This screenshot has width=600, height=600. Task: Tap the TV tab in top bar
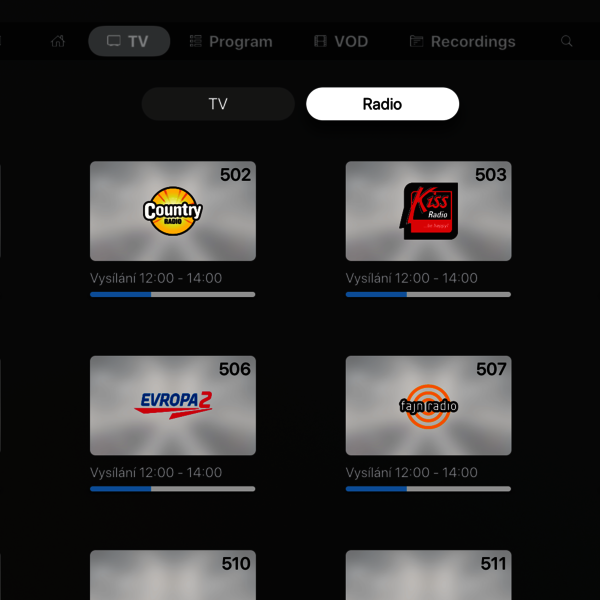pos(129,41)
